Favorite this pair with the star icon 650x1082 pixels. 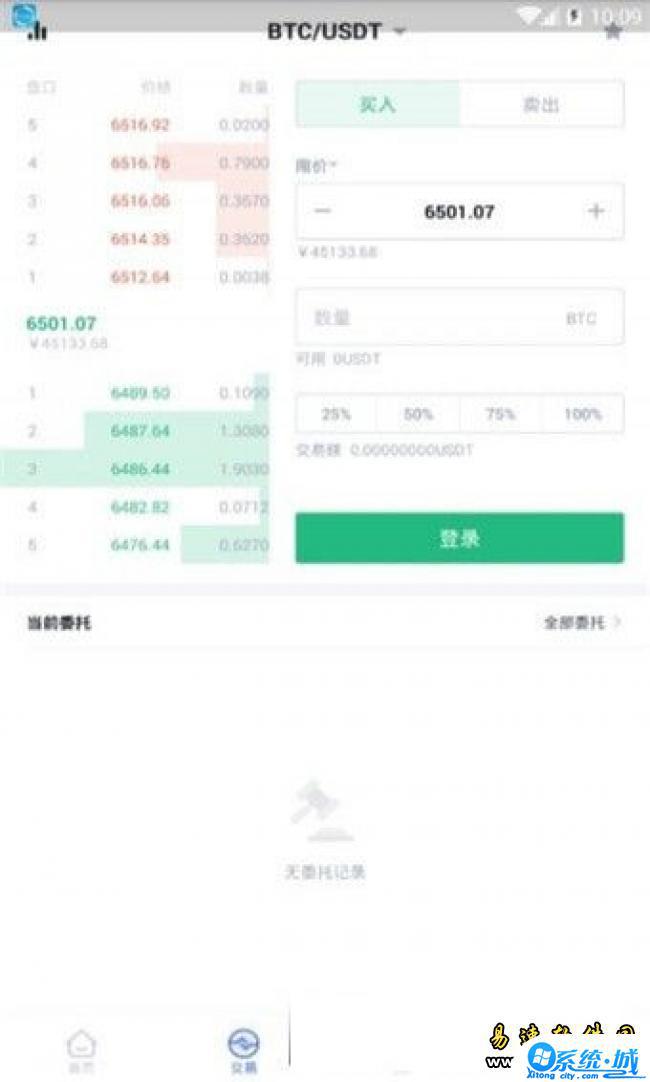[x=612, y=31]
